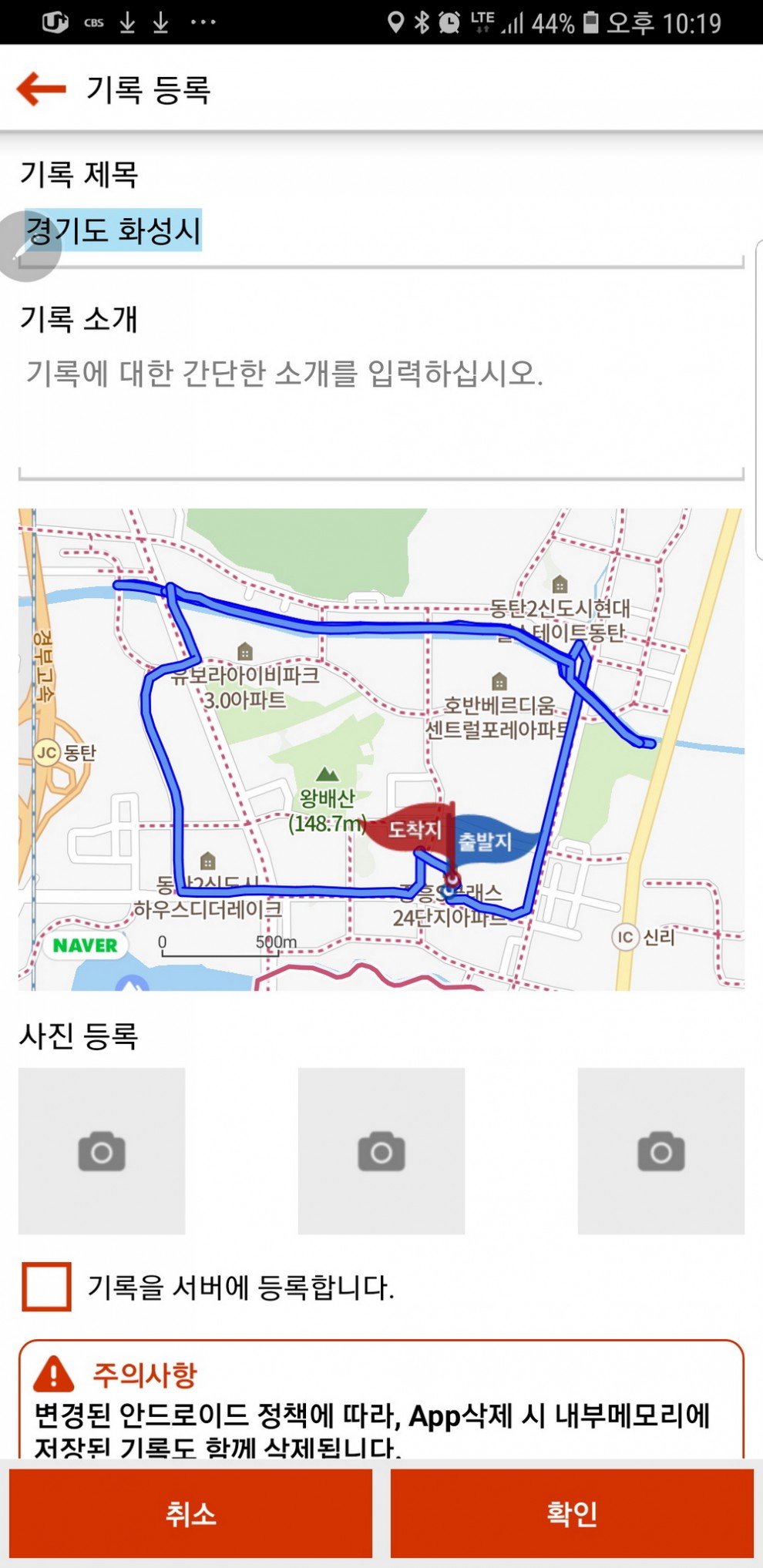This screenshot has height=1568, width=763.
Task: Go back using the orange arrow
Action: point(42,89)
